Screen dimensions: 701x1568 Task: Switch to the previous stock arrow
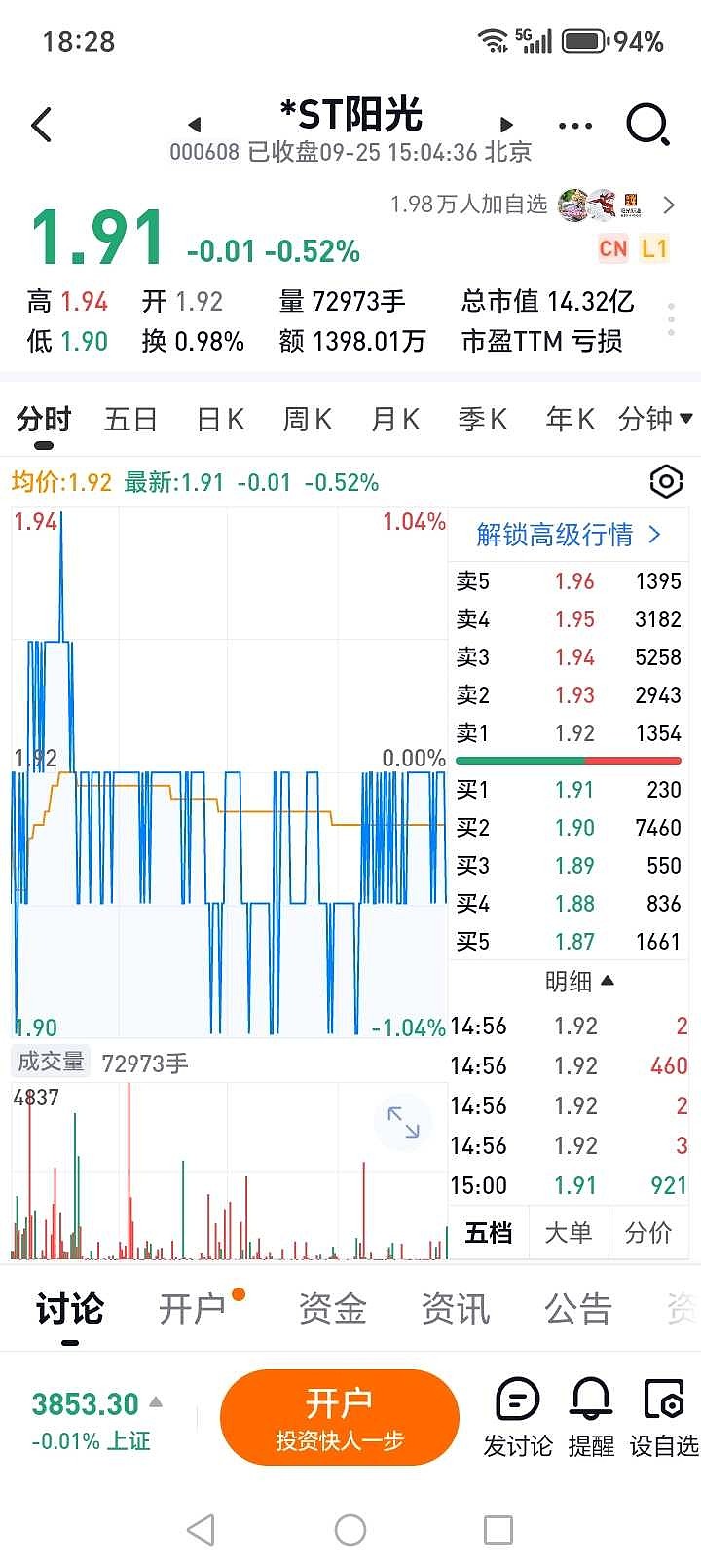tap(195, 125)
